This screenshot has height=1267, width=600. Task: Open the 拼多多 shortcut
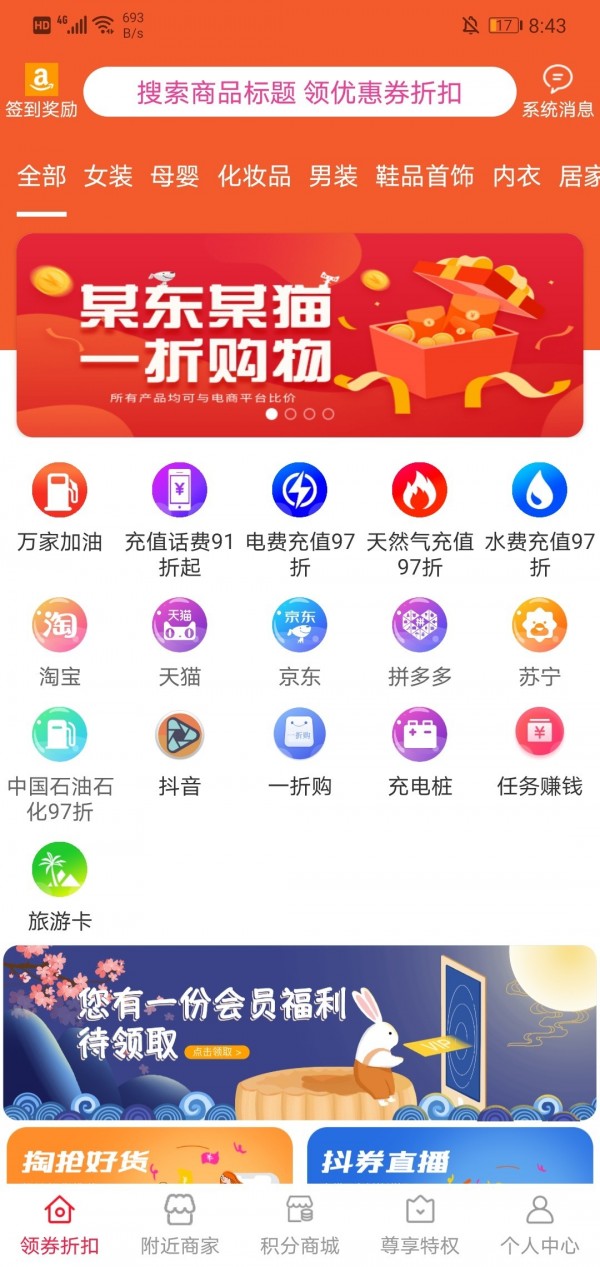point(420,642)
